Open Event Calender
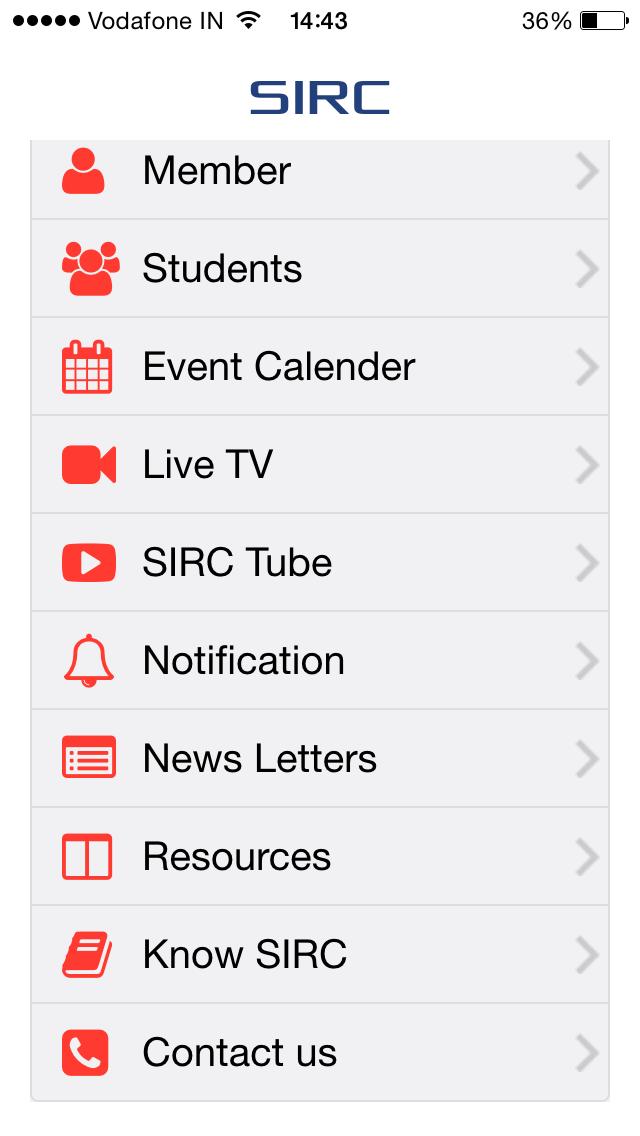The image size is (640, 1136). 320,366
